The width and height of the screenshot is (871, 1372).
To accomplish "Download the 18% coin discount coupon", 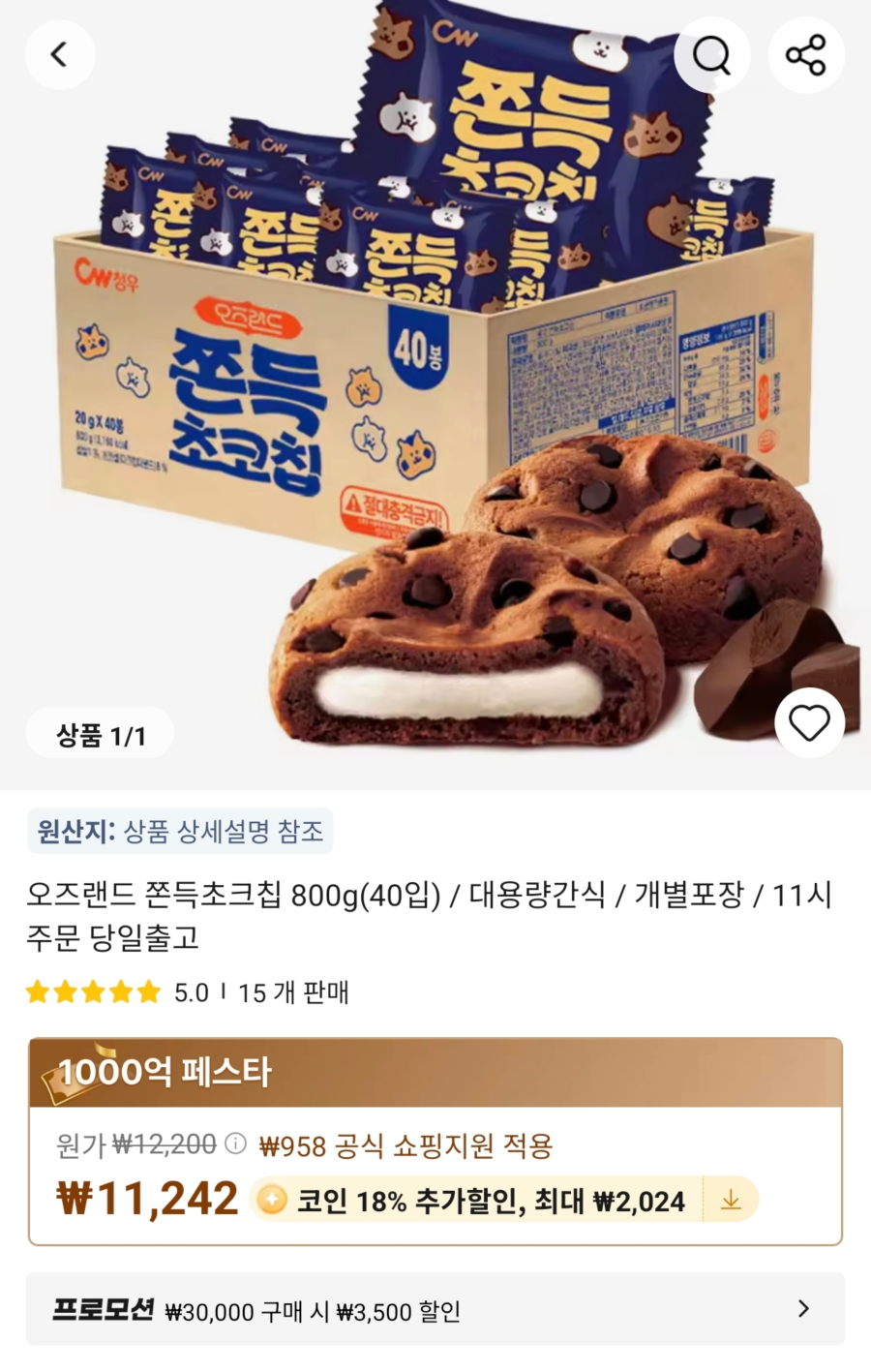I will [731, 1201].
